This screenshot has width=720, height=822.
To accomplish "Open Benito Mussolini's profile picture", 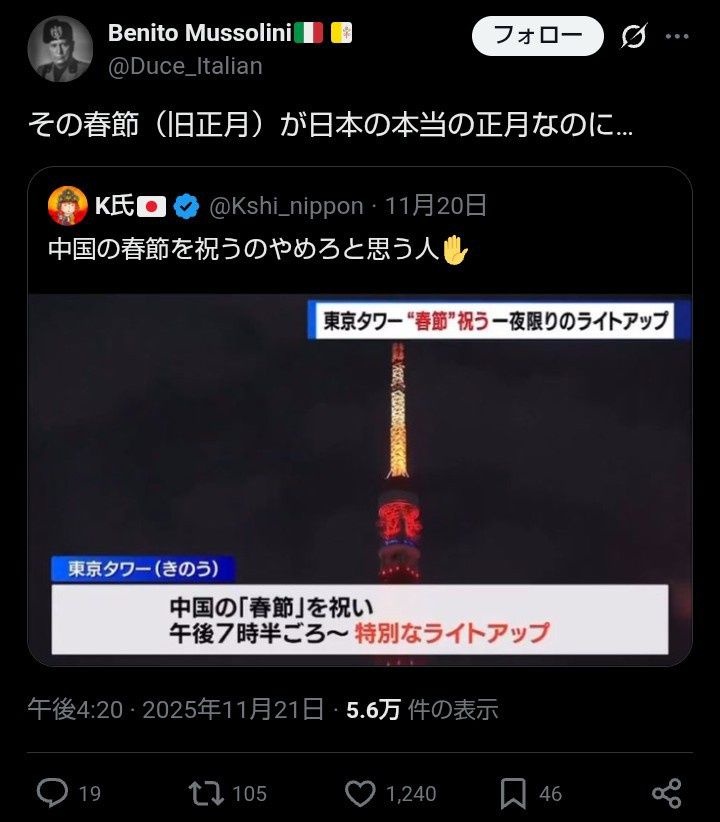I will [60, 49].
